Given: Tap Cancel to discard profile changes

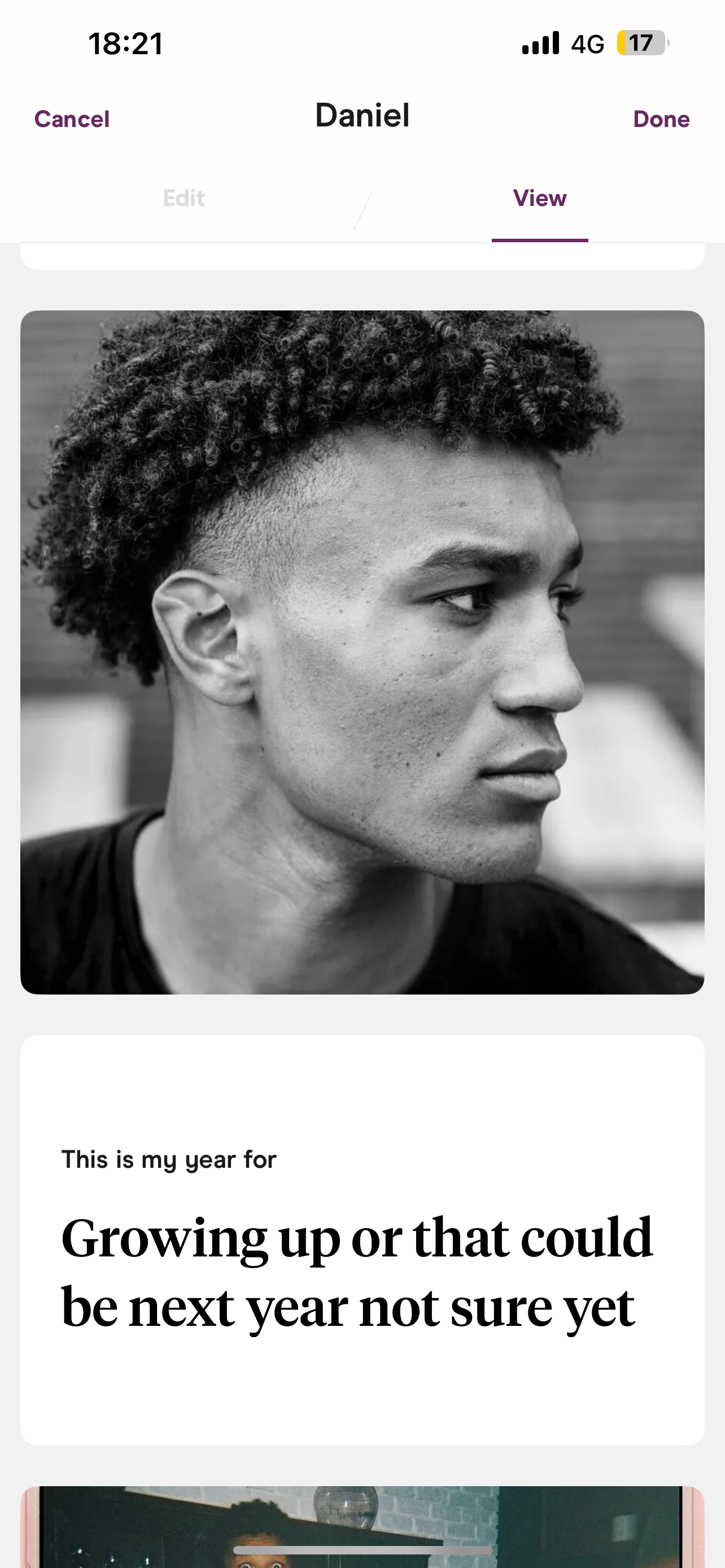Looking at the screenshot, I should click(72, 119).
